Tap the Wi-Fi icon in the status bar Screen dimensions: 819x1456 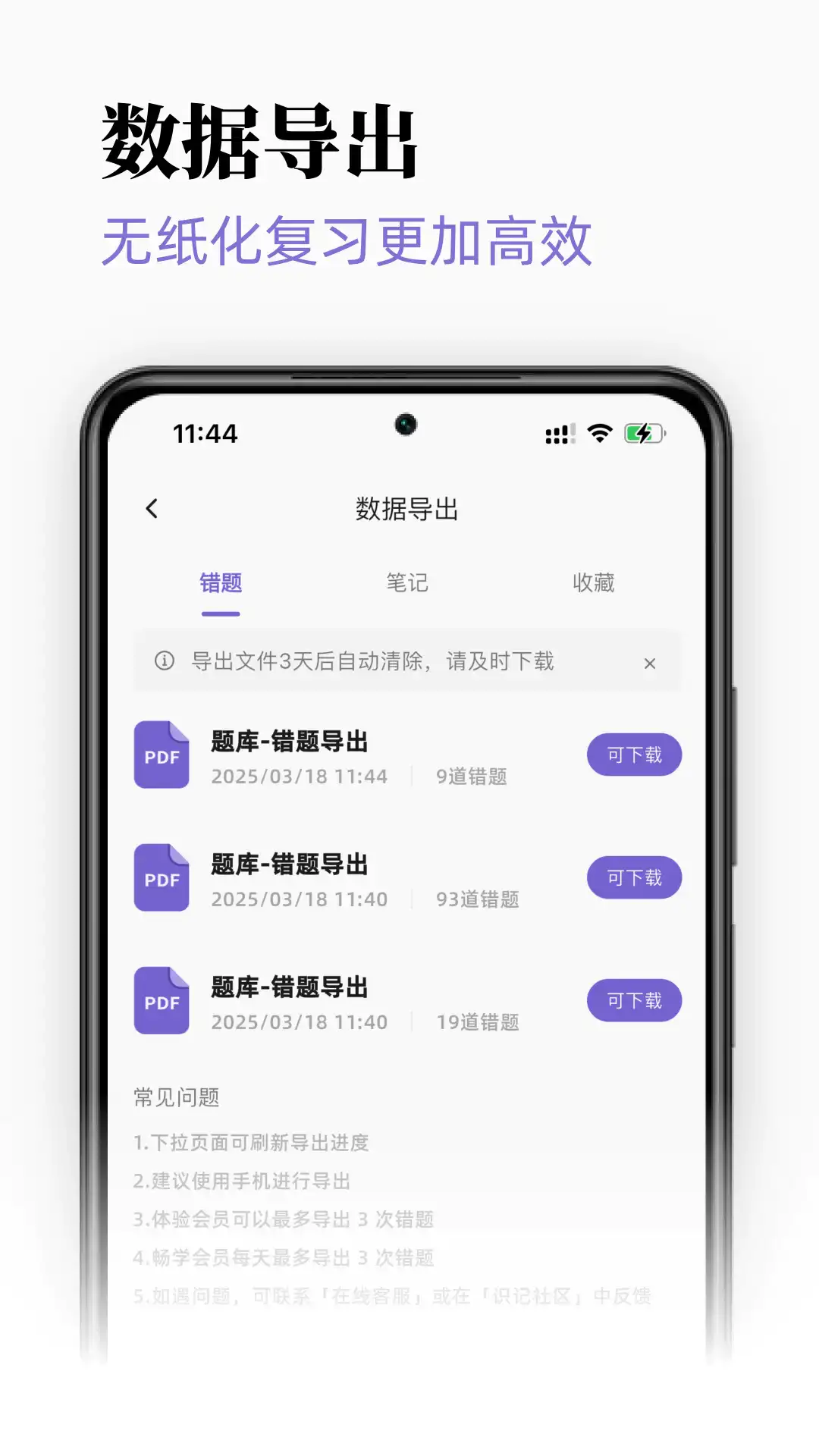pos(599,432)
